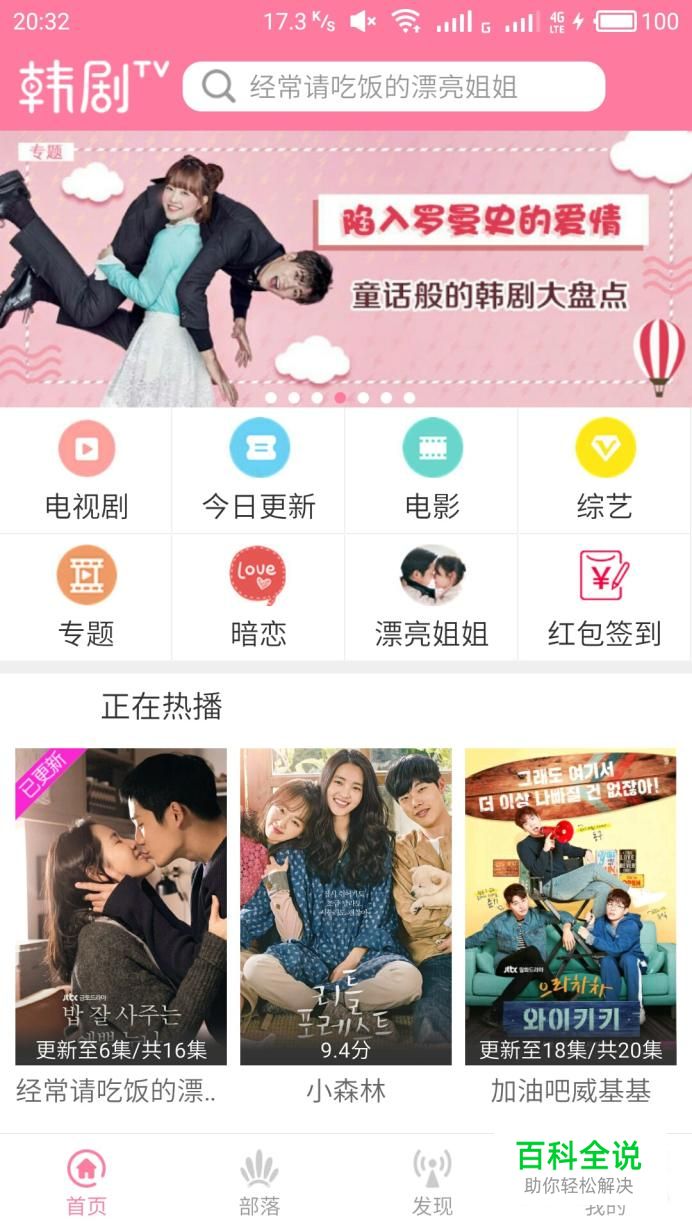Switch to the 首页 tab
Screen dimensions: 692x1230
coord(86,1183)
